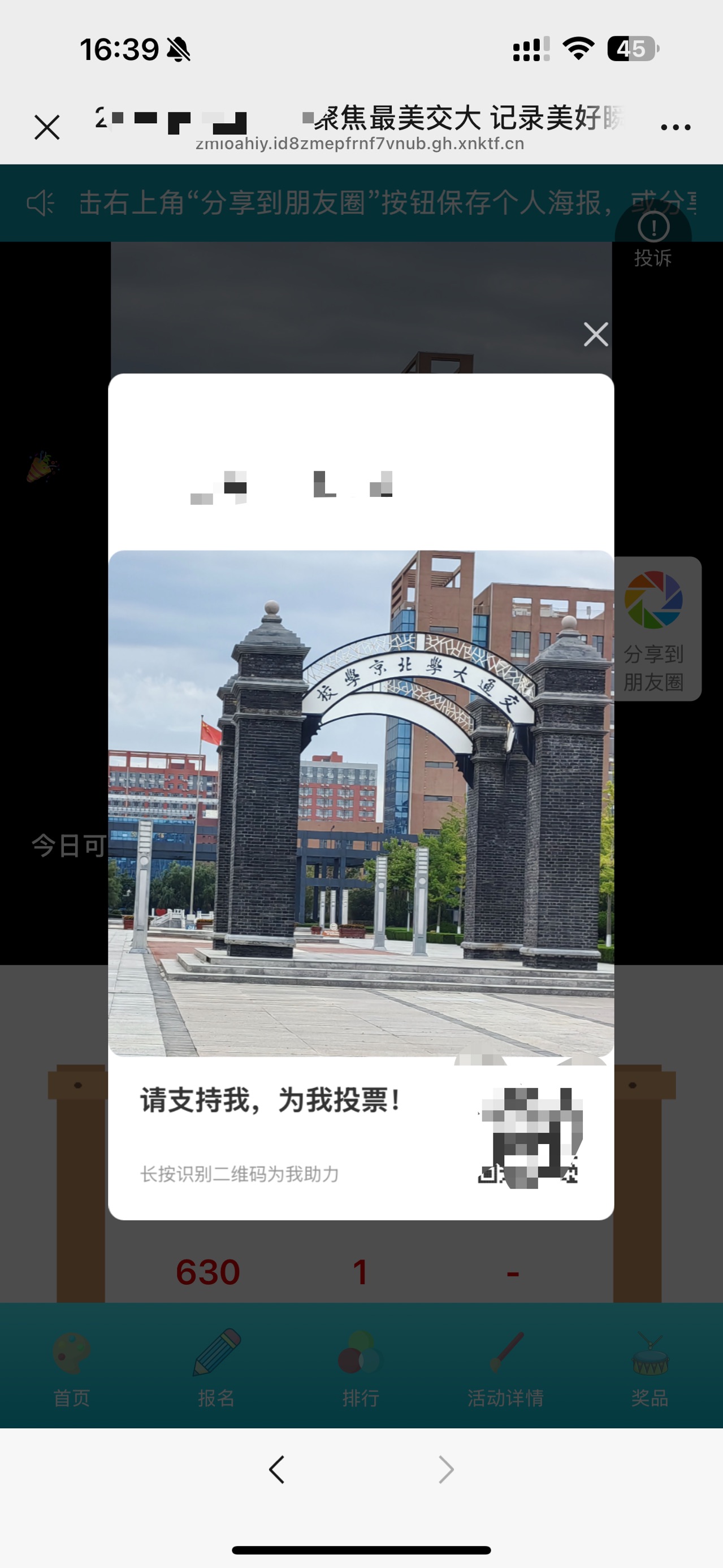The height and width of the screenshot is (1568, 723).
Task: Go back to the previous web page
Action: [x=277, y=1470]
